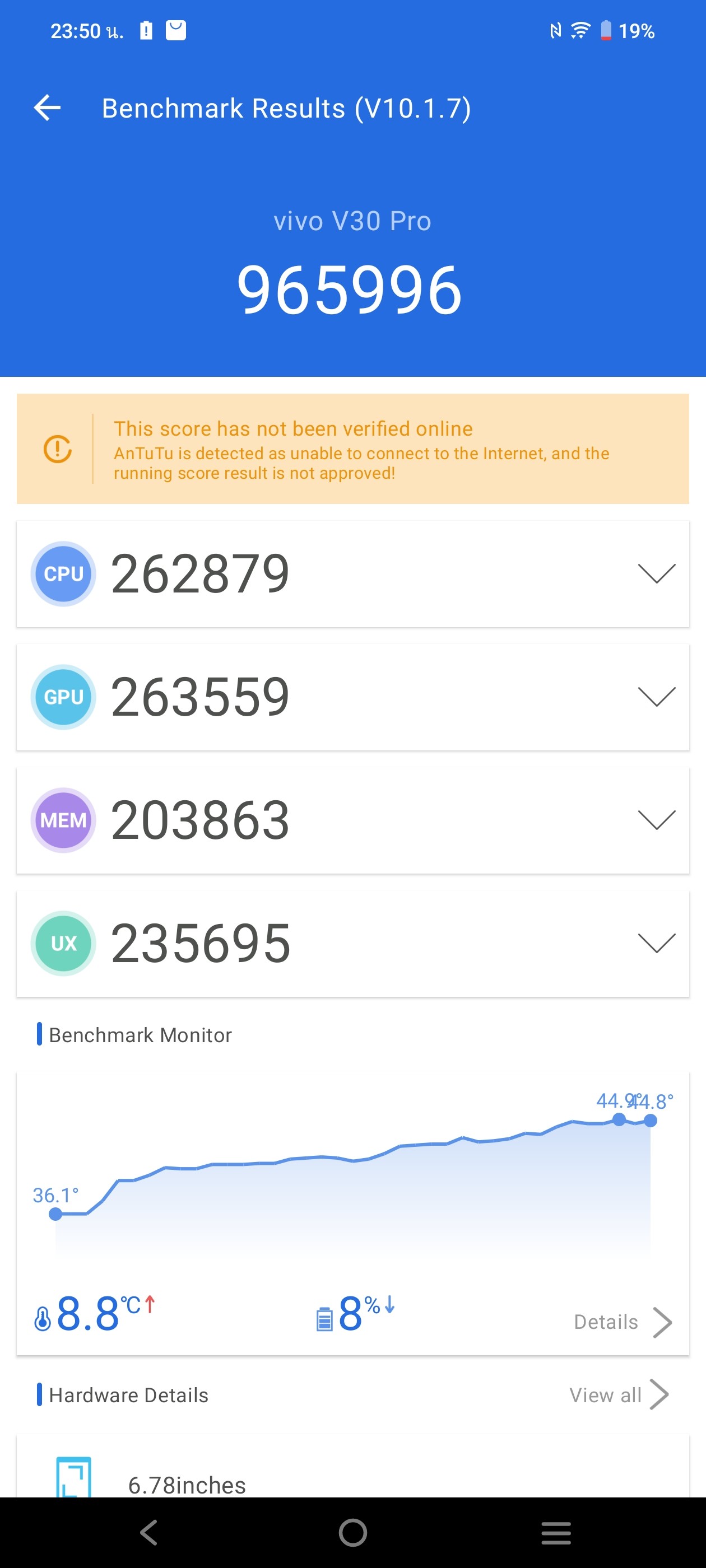Viewport: 706px width, 1568px height.
Task: Open Benchmark Monitor Details
Action: coord(623,1322)
